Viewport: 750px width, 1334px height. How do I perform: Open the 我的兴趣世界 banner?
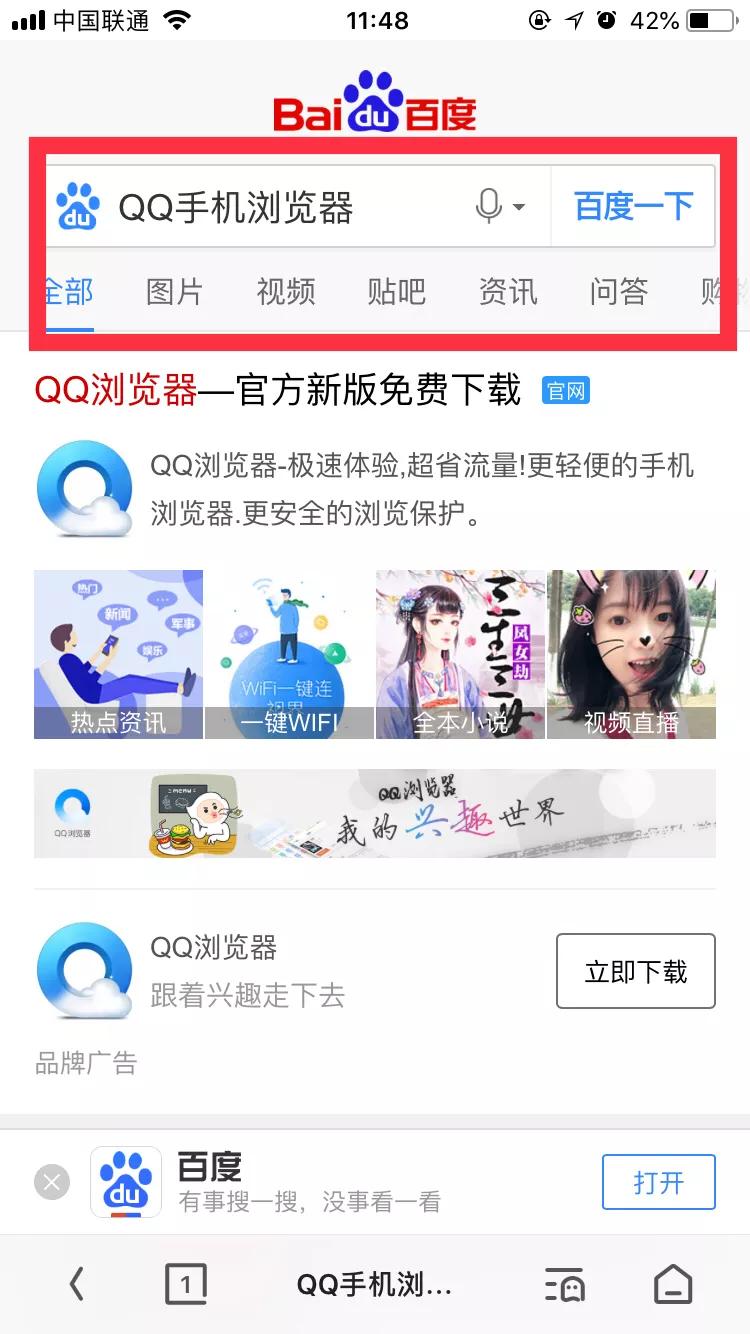[374, 813]
